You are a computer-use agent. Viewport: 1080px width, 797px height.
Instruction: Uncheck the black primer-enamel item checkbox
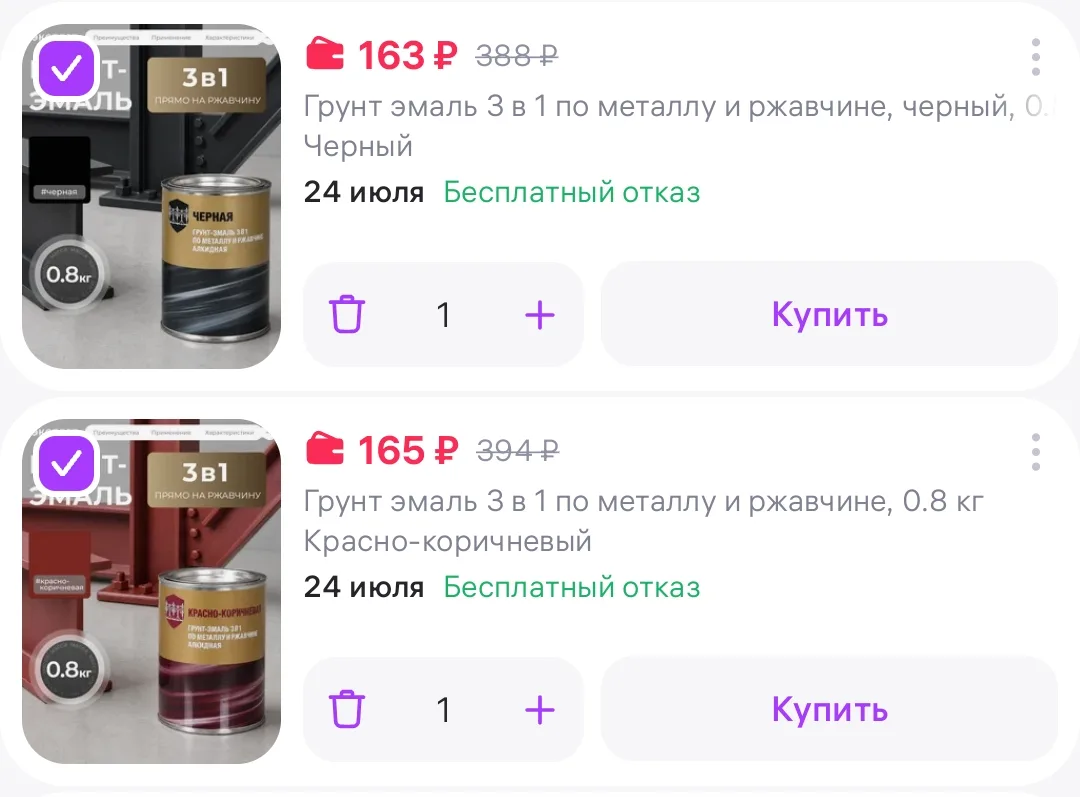point(66,69)
